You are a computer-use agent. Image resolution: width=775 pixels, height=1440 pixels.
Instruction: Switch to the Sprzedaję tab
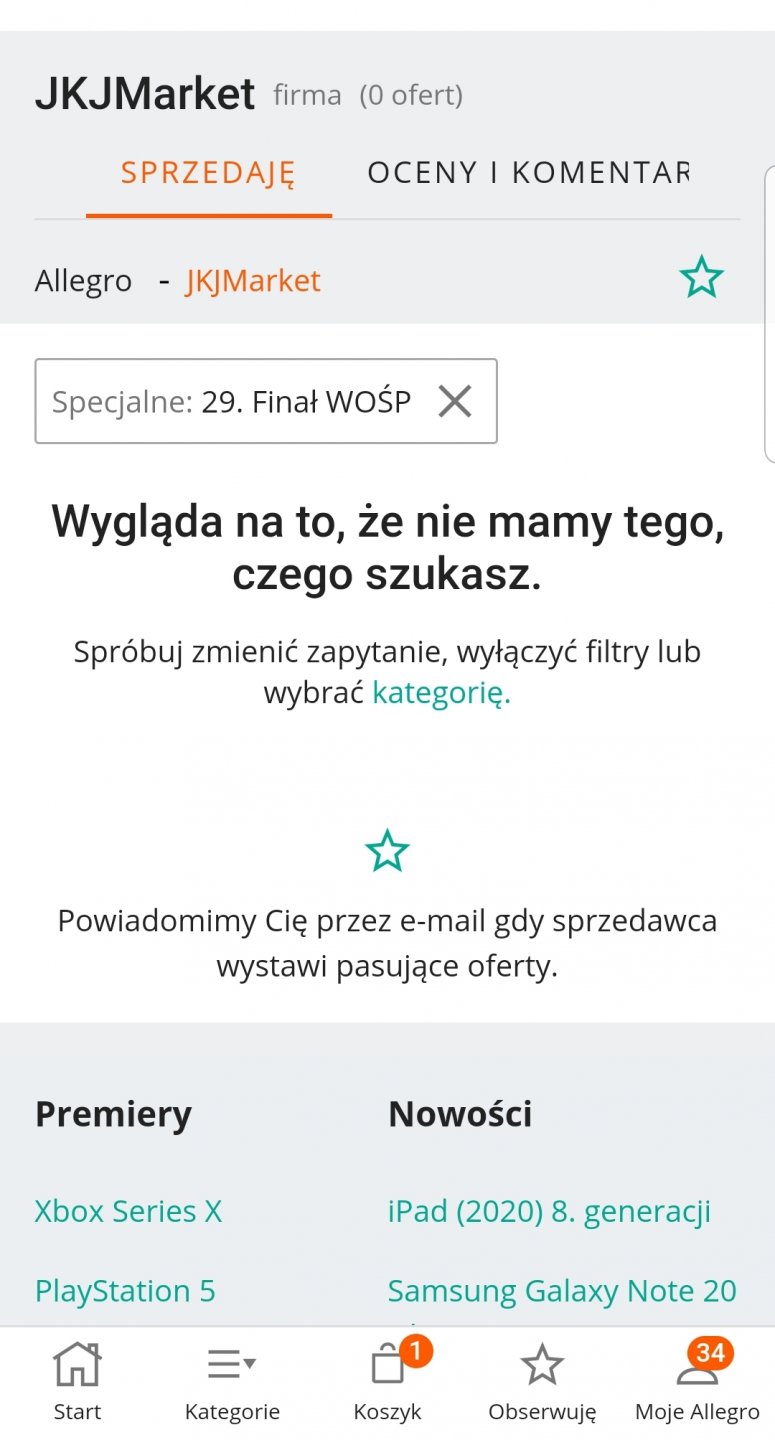pos(208,173)
